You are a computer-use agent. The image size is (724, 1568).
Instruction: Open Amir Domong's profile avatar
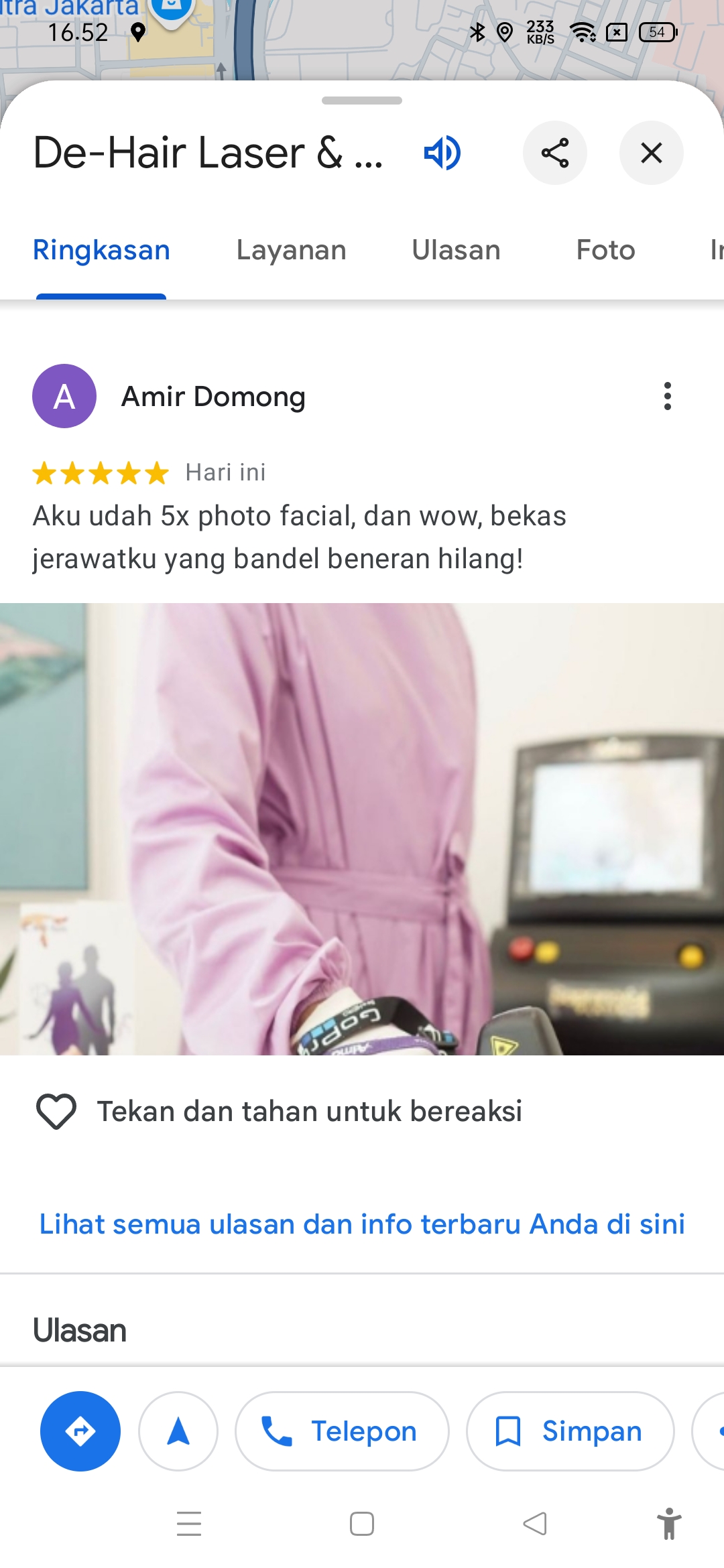(x=64, y=396)
